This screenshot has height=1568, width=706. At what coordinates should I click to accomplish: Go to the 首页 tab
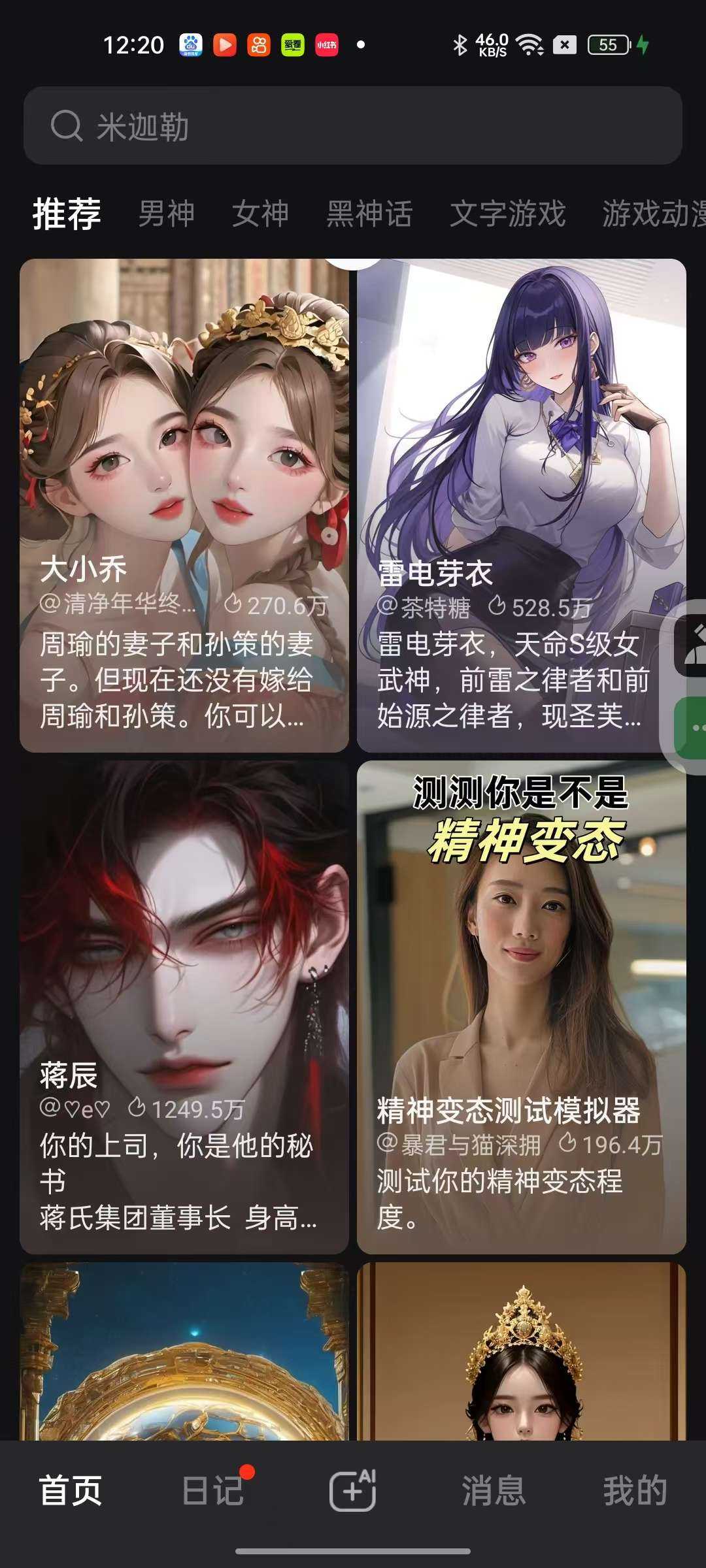point(71,1491)
